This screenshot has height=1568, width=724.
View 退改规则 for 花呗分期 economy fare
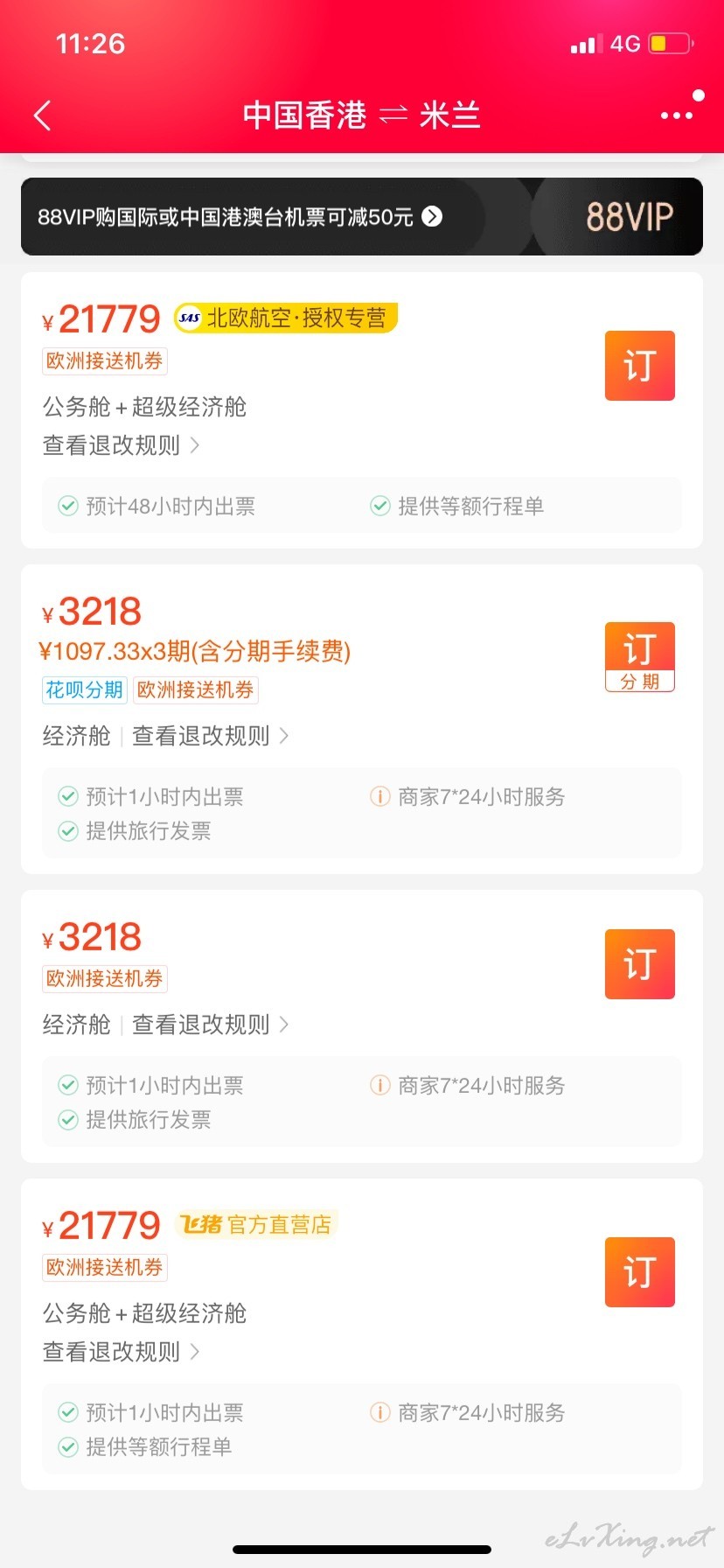tap(210, 736)
